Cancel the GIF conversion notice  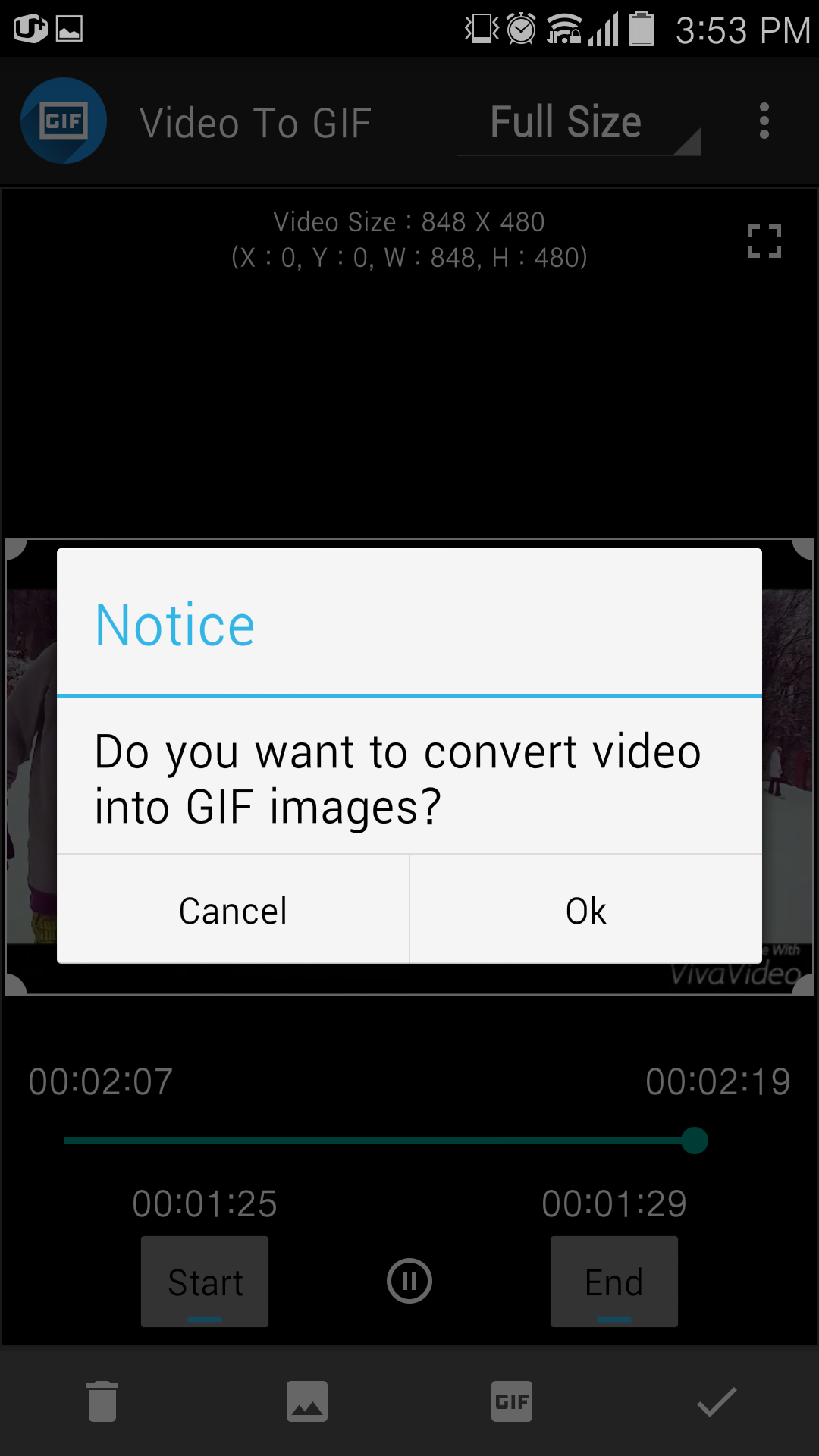coord(233,910)
